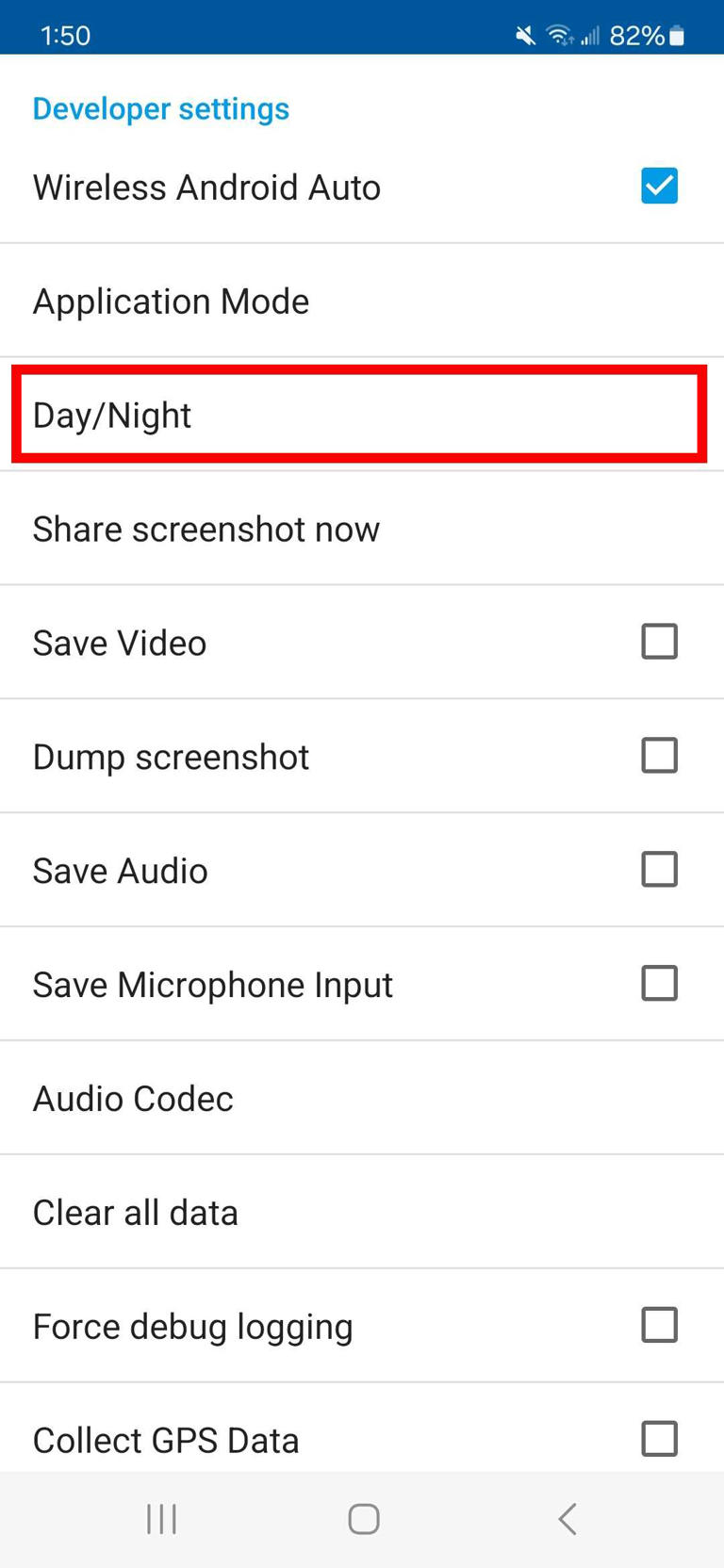
Task: Enable Force debug logging
Action: pyautogui.click(x=659, y=1325)
